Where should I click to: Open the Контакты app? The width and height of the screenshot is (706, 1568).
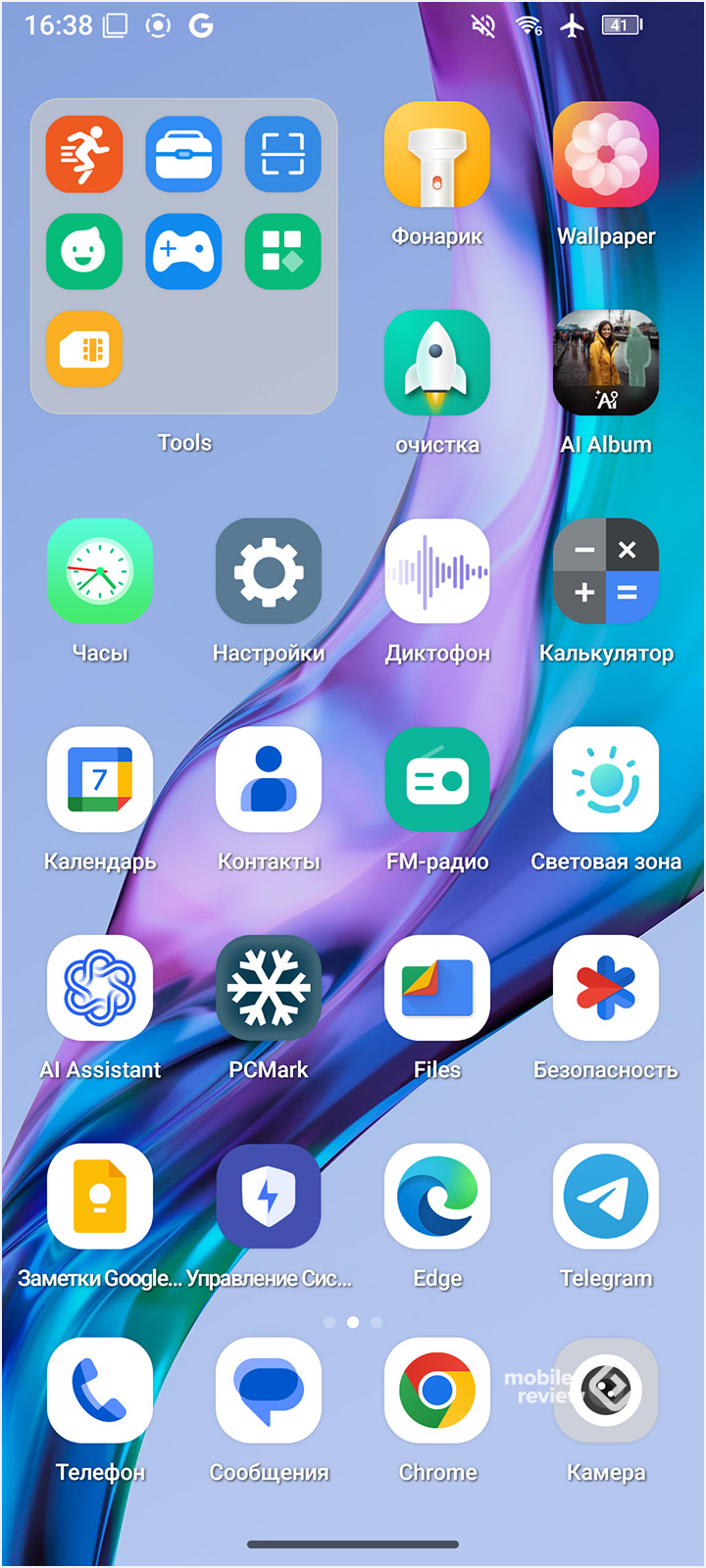[x=269, y=780]
